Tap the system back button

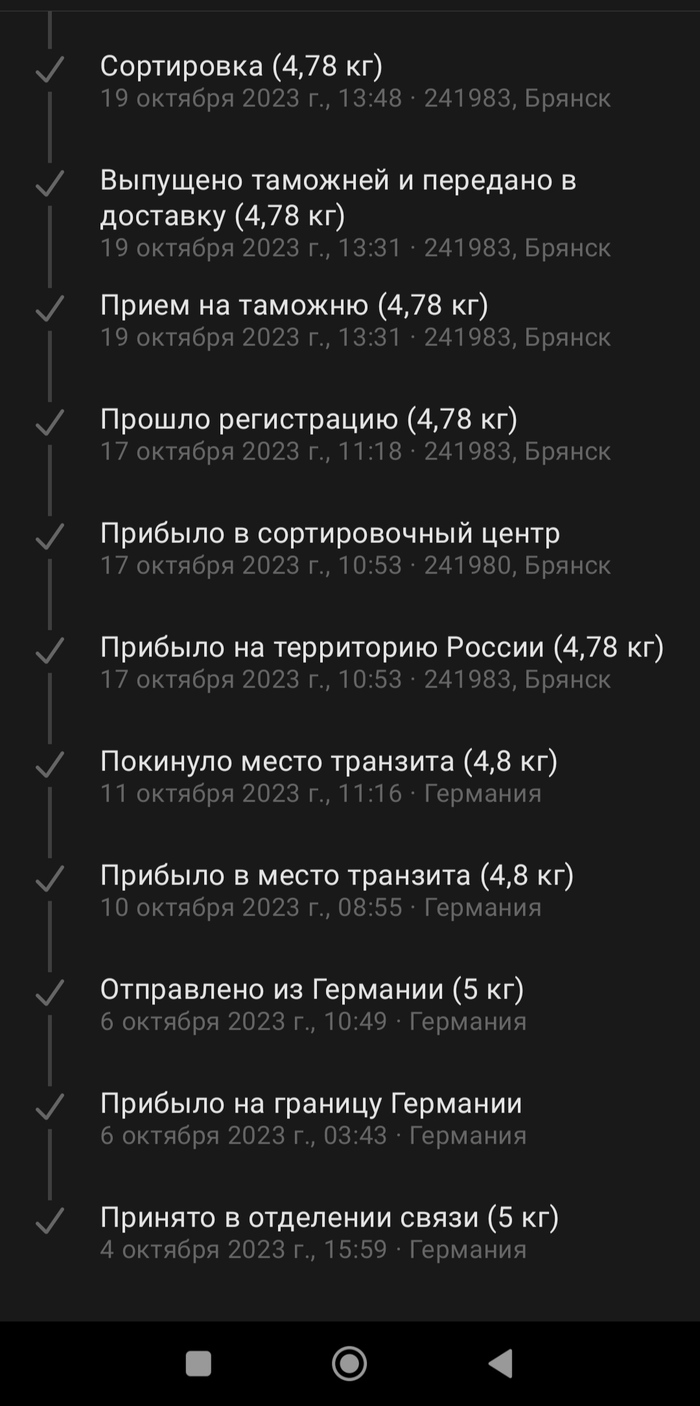(500, 1363)
